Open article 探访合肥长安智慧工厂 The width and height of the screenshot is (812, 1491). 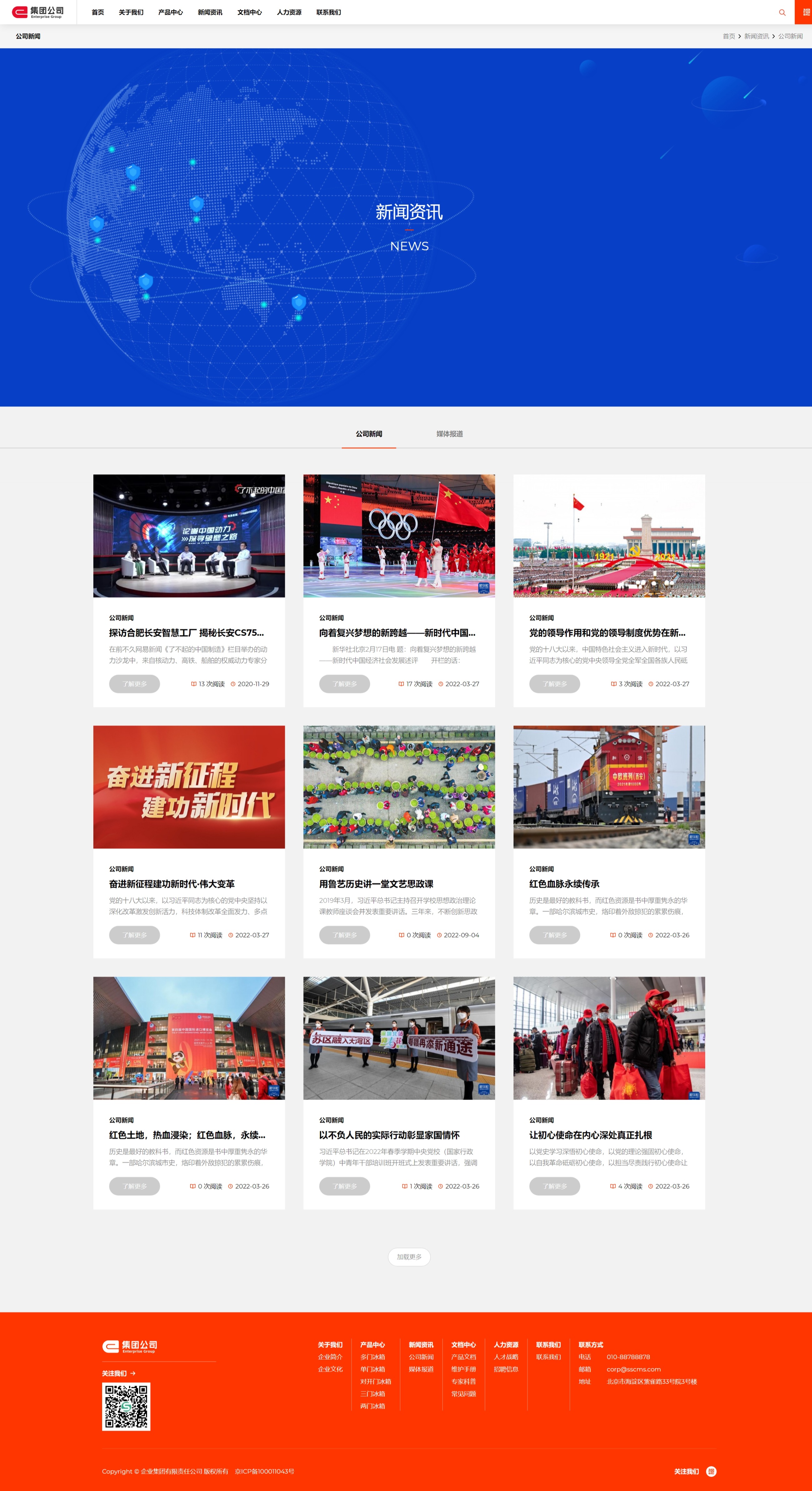coord(186,633)
